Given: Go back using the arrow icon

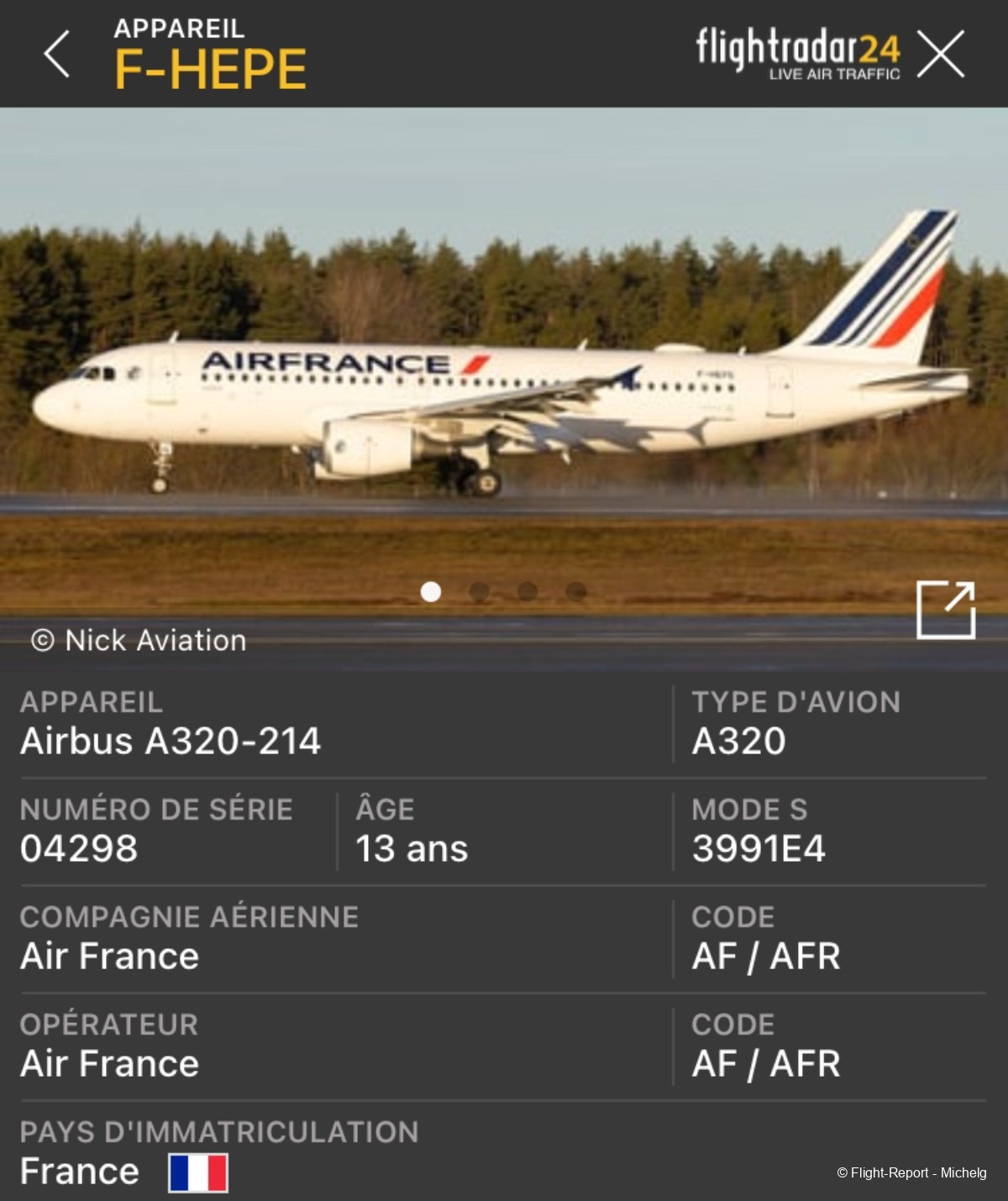Looking at the screenshot, I should [x=56, y=55].
